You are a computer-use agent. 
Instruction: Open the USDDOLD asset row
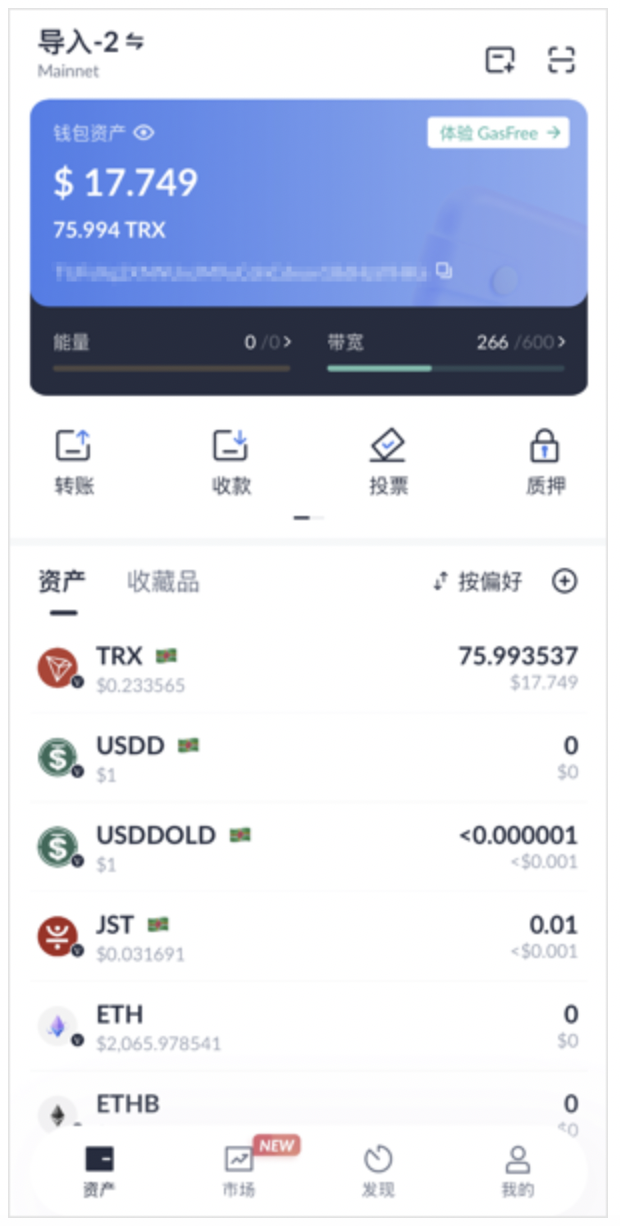308,847
